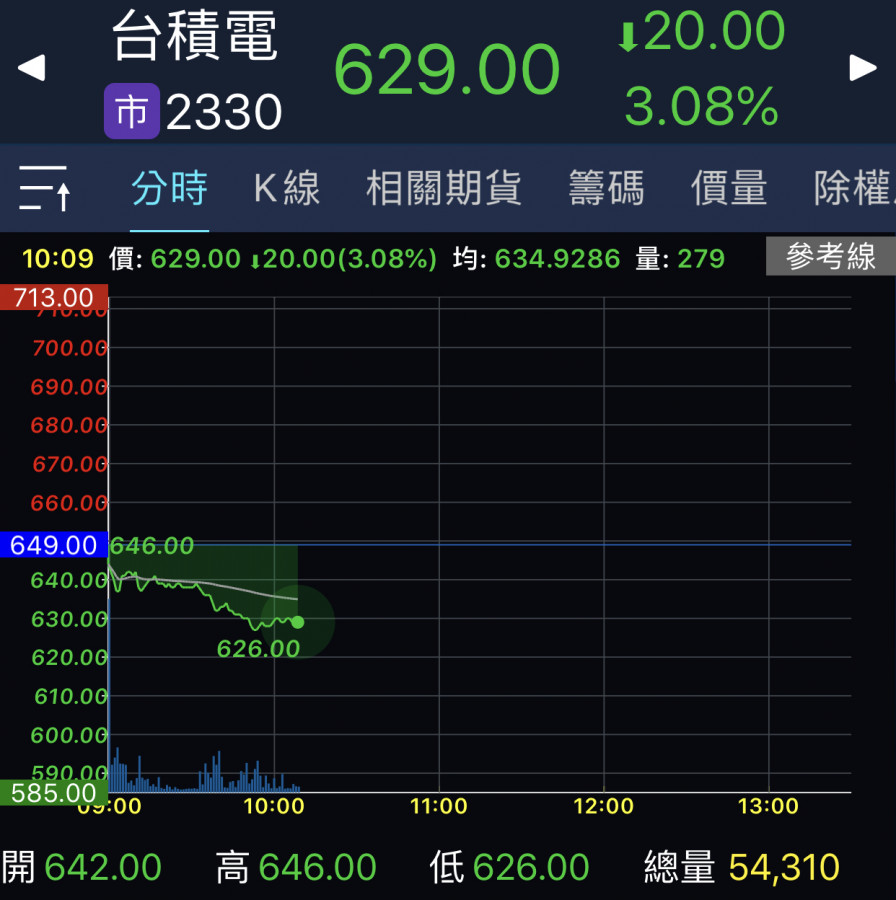Switch to the 分時 tab
896x900 pixels.
click(169, 188)
